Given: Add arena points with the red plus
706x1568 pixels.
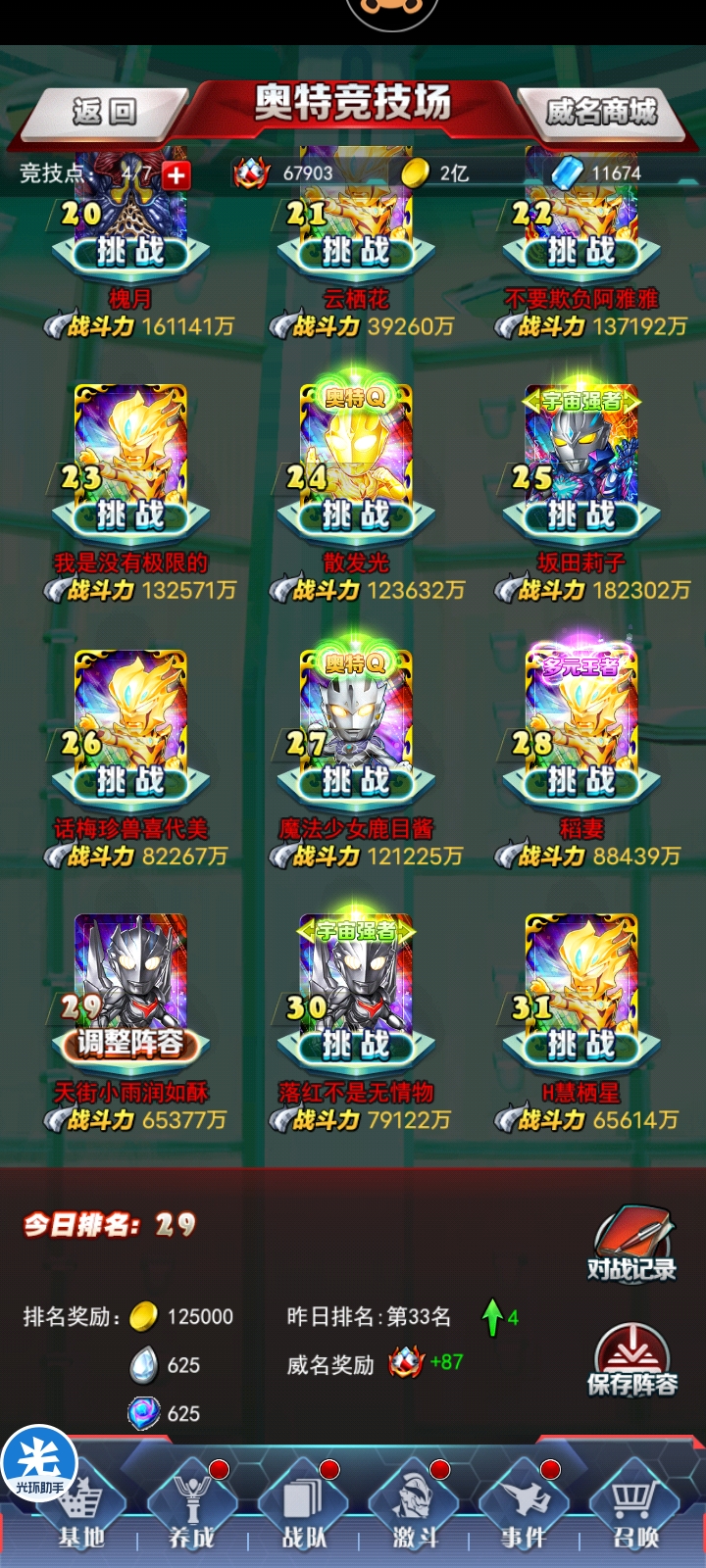Looking at the screenshot, I should (176, 174).
